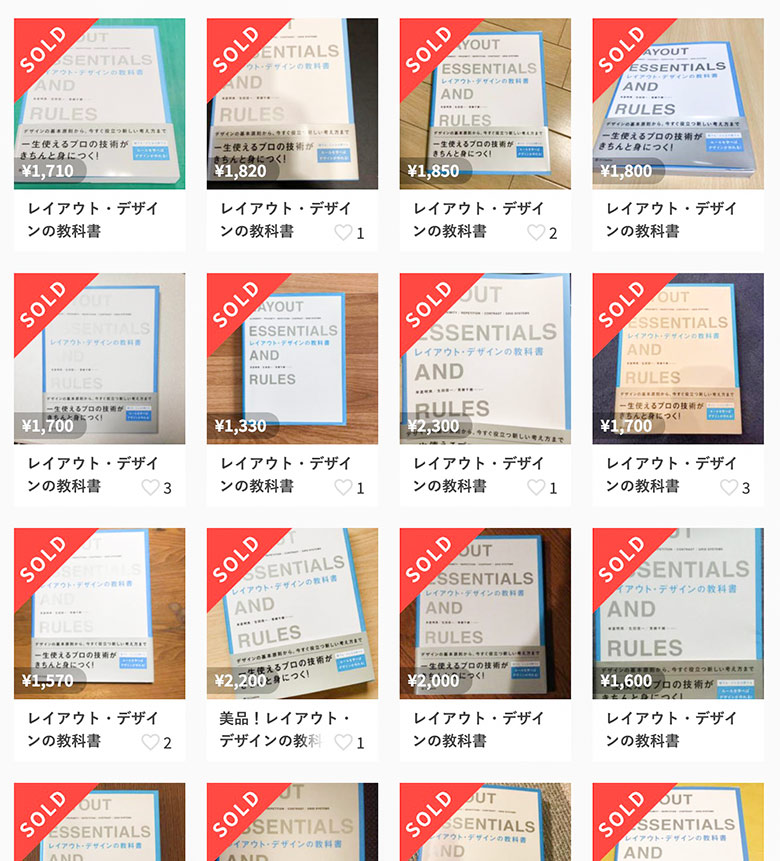The width and height of the screenshot is (780, 861).
Task: Select the ¥1,800 sold item
Action: click(x=678, y=104)
